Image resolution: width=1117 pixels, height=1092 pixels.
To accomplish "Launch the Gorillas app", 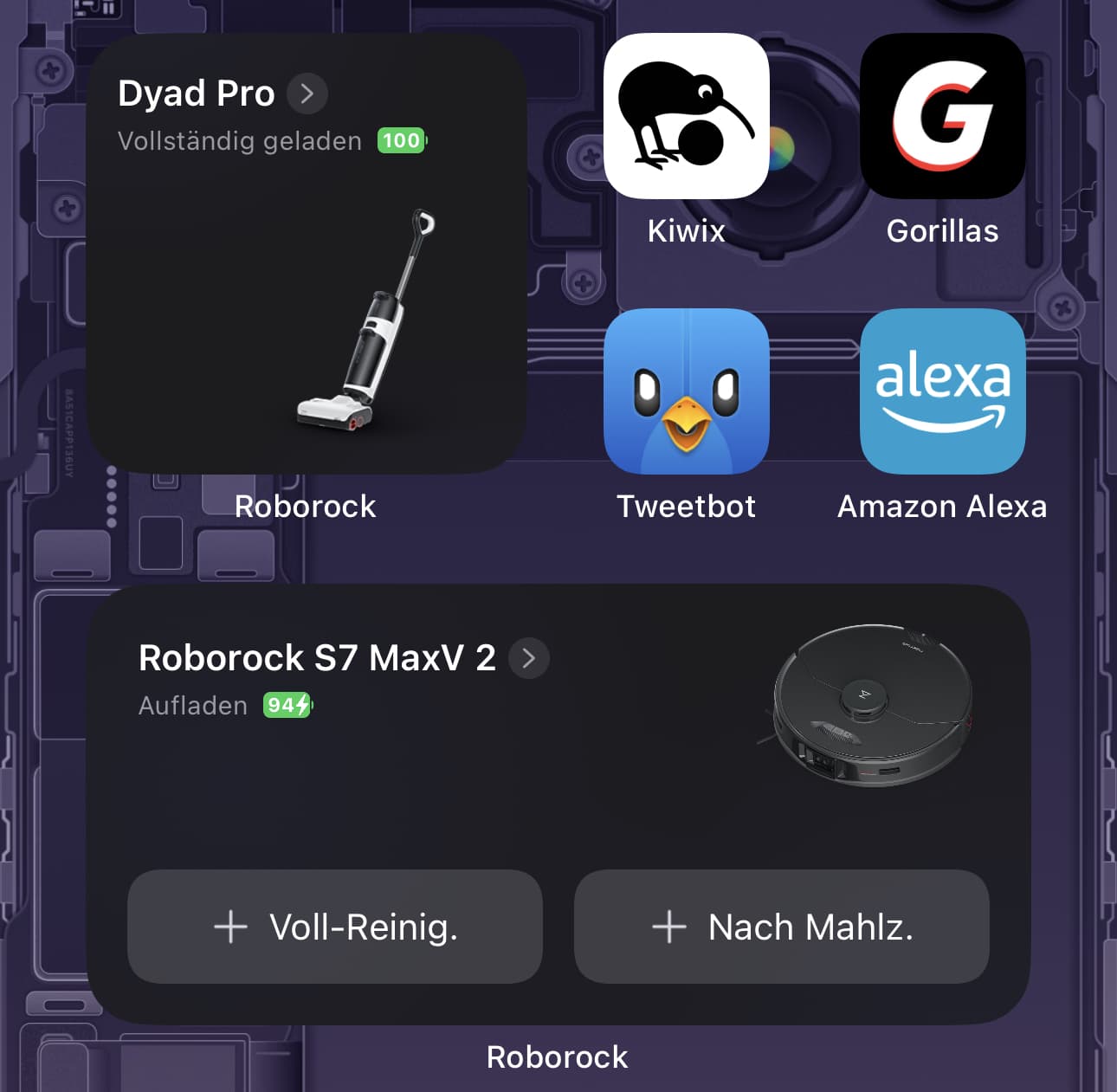I will click(x=942, y=116).
